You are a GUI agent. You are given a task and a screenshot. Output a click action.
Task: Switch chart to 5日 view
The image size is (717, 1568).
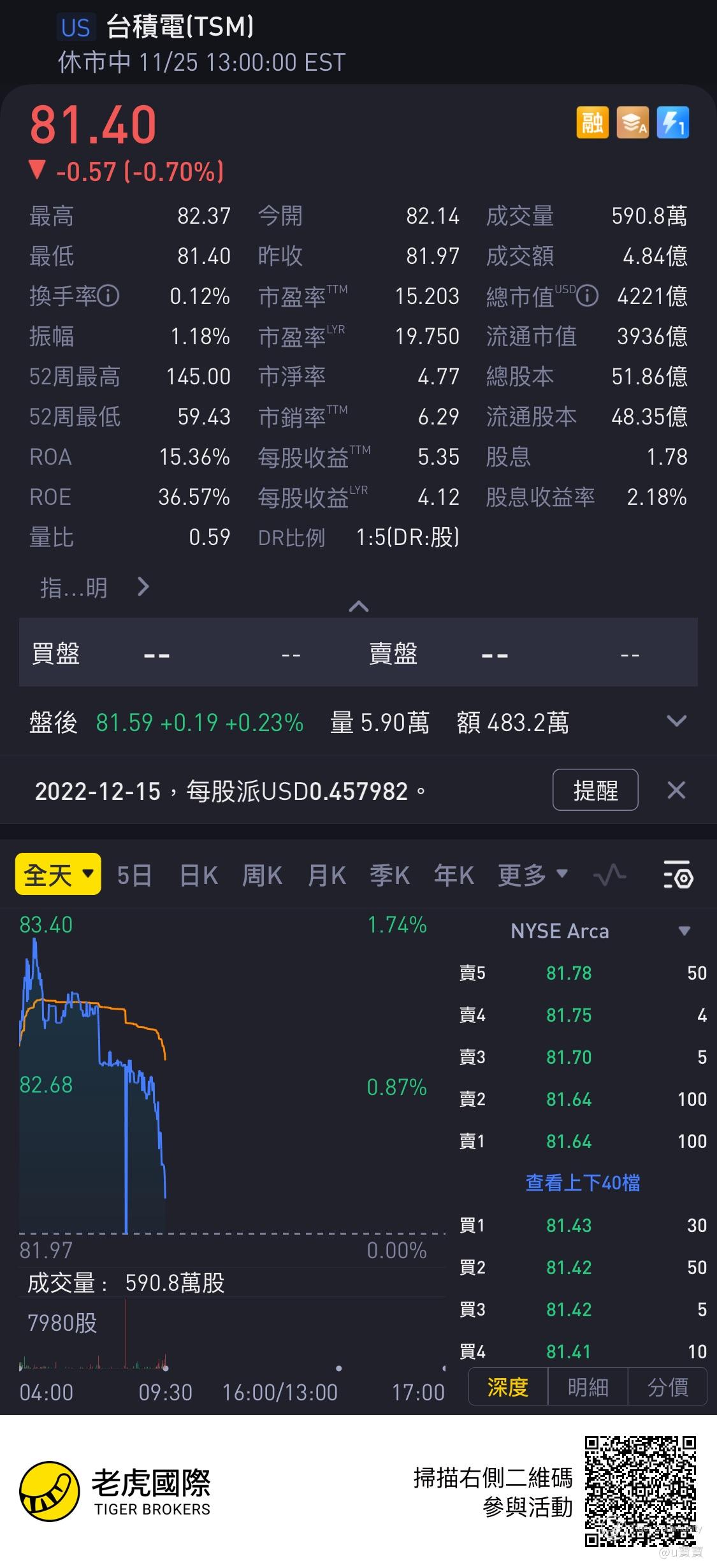[134, 875]
